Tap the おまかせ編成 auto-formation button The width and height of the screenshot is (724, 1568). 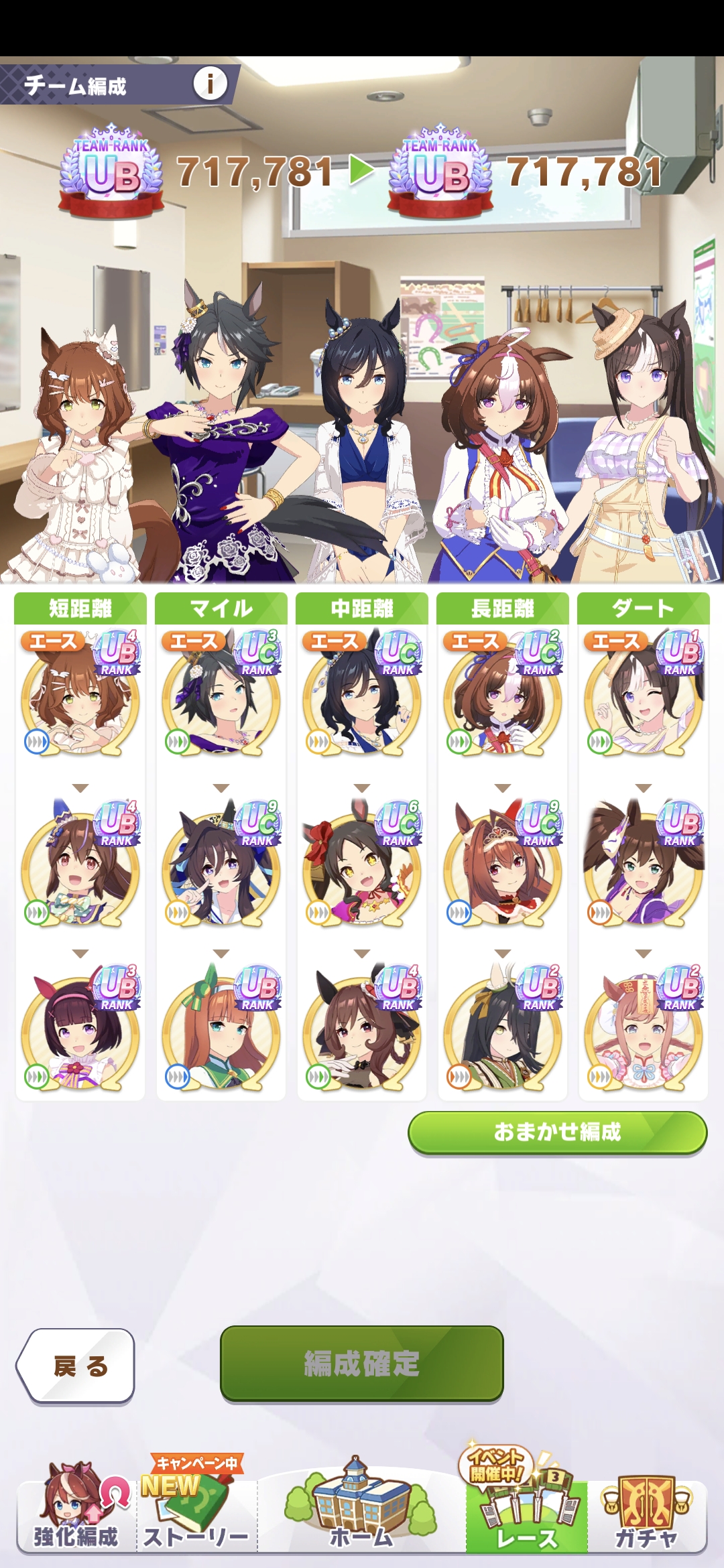557,1132
